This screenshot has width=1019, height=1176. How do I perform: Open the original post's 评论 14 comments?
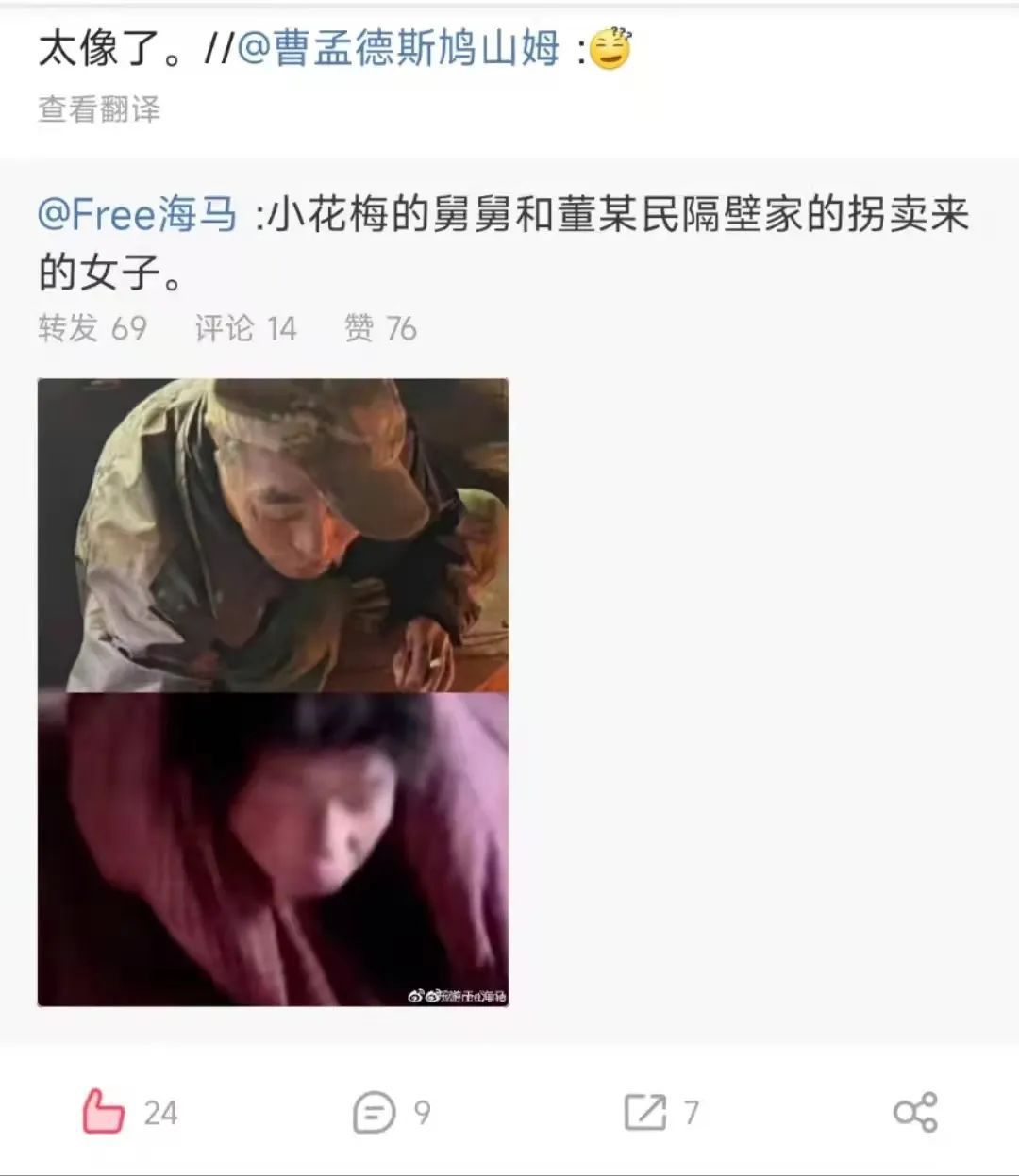(x=245, y=328)
